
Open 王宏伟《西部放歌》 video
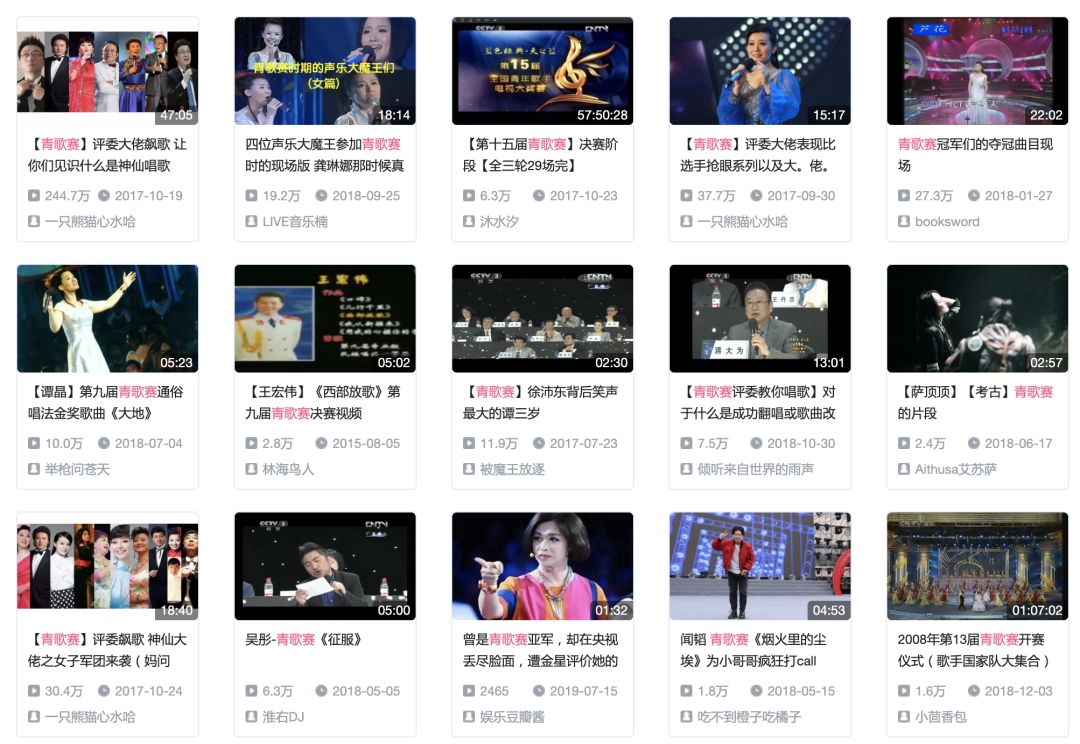tap(325, 319)
